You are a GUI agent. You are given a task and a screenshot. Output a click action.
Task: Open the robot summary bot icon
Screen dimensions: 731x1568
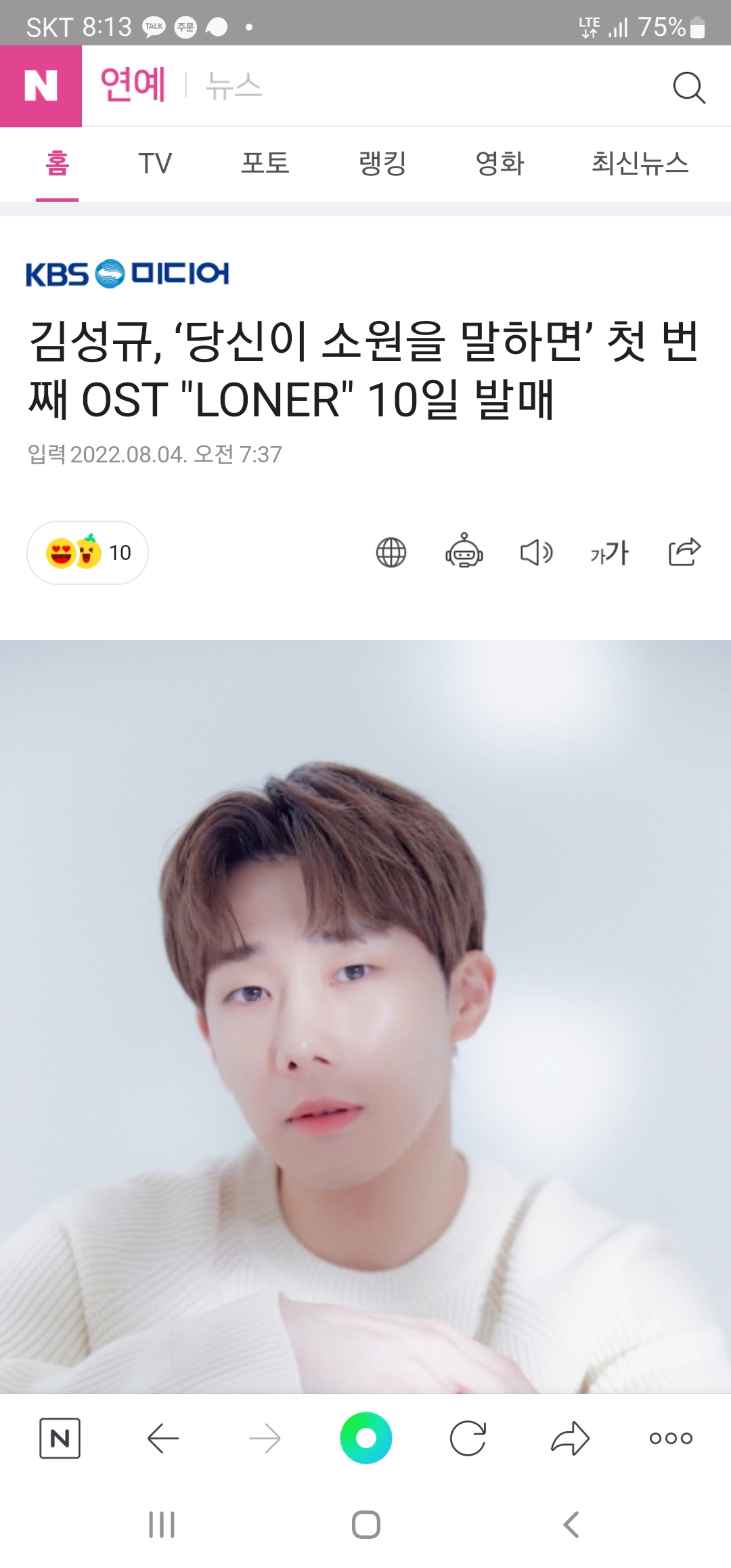coord(464,551)
